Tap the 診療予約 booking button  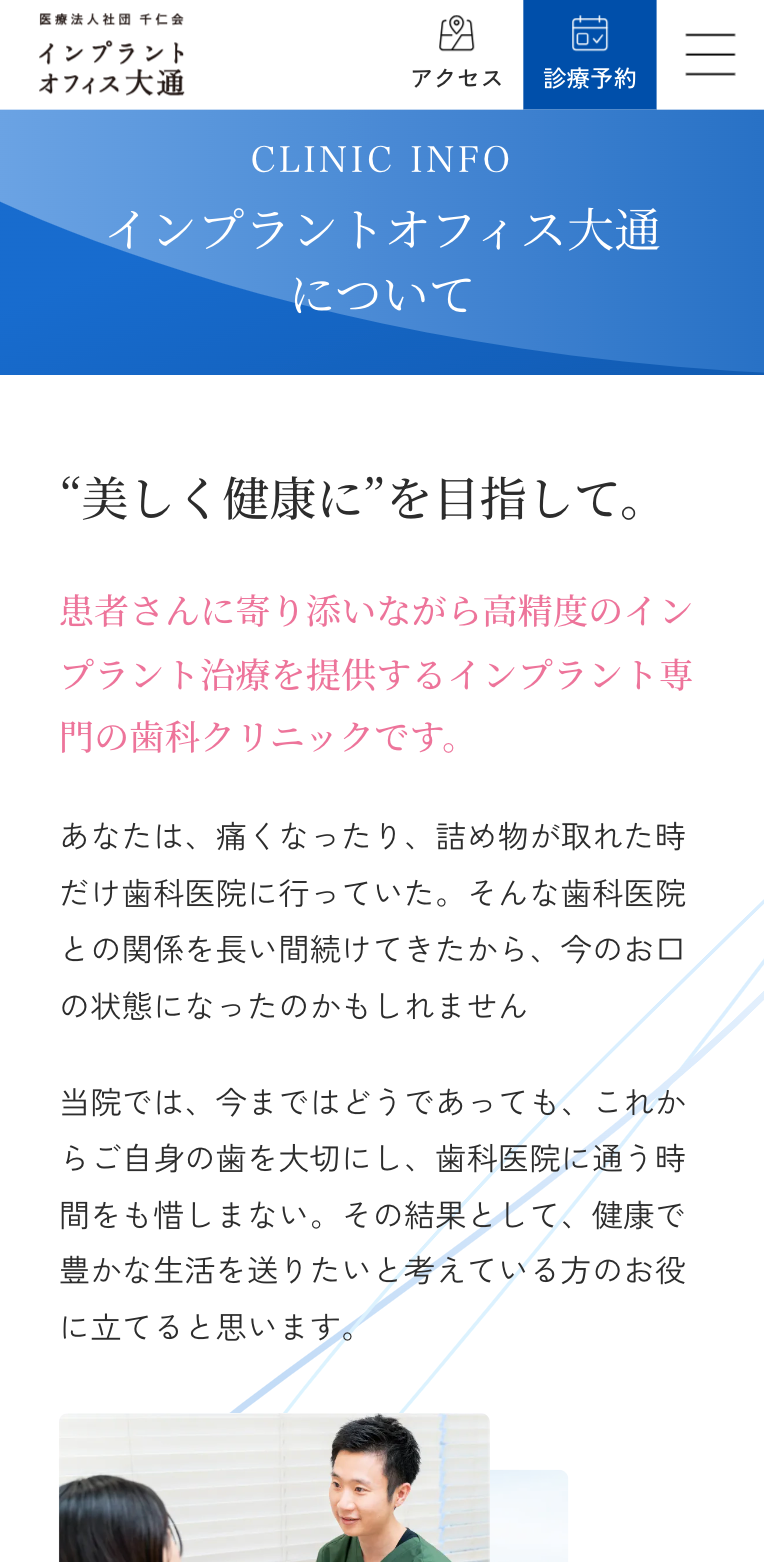(x=590, y=54)
